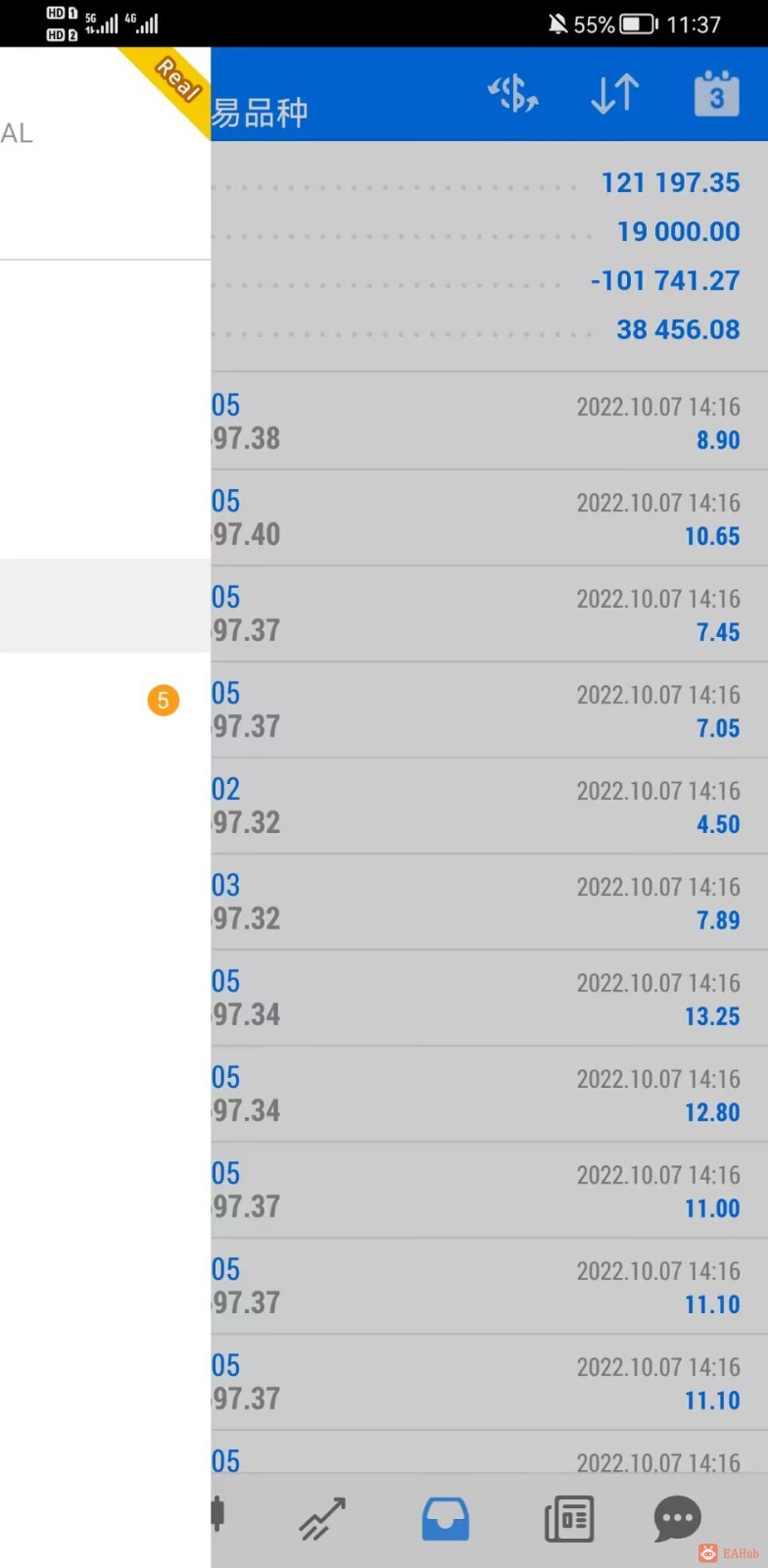Viewport: 768px width, 1568px height.
Task: Open the deal showing profit 7.05
Action: (x=490, y=710)
